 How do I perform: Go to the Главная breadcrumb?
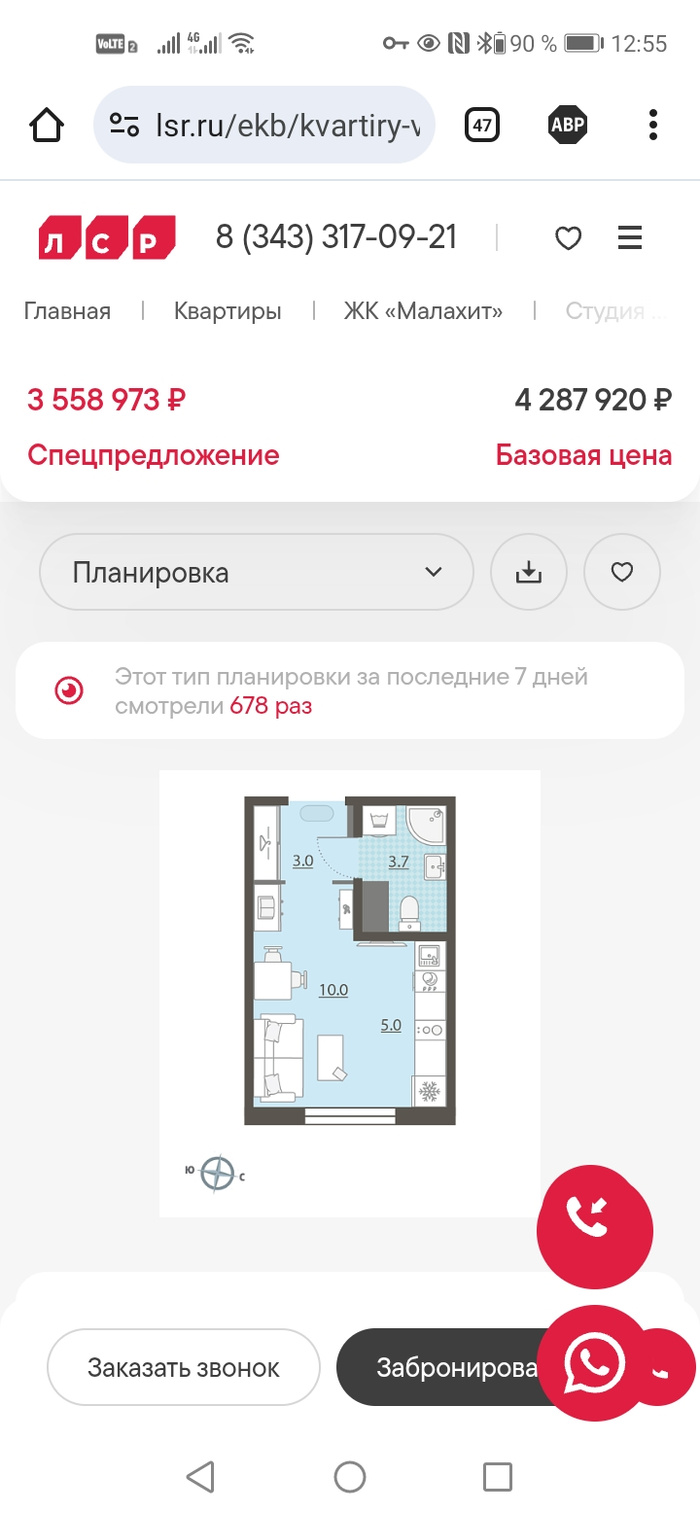coord(67,311)
